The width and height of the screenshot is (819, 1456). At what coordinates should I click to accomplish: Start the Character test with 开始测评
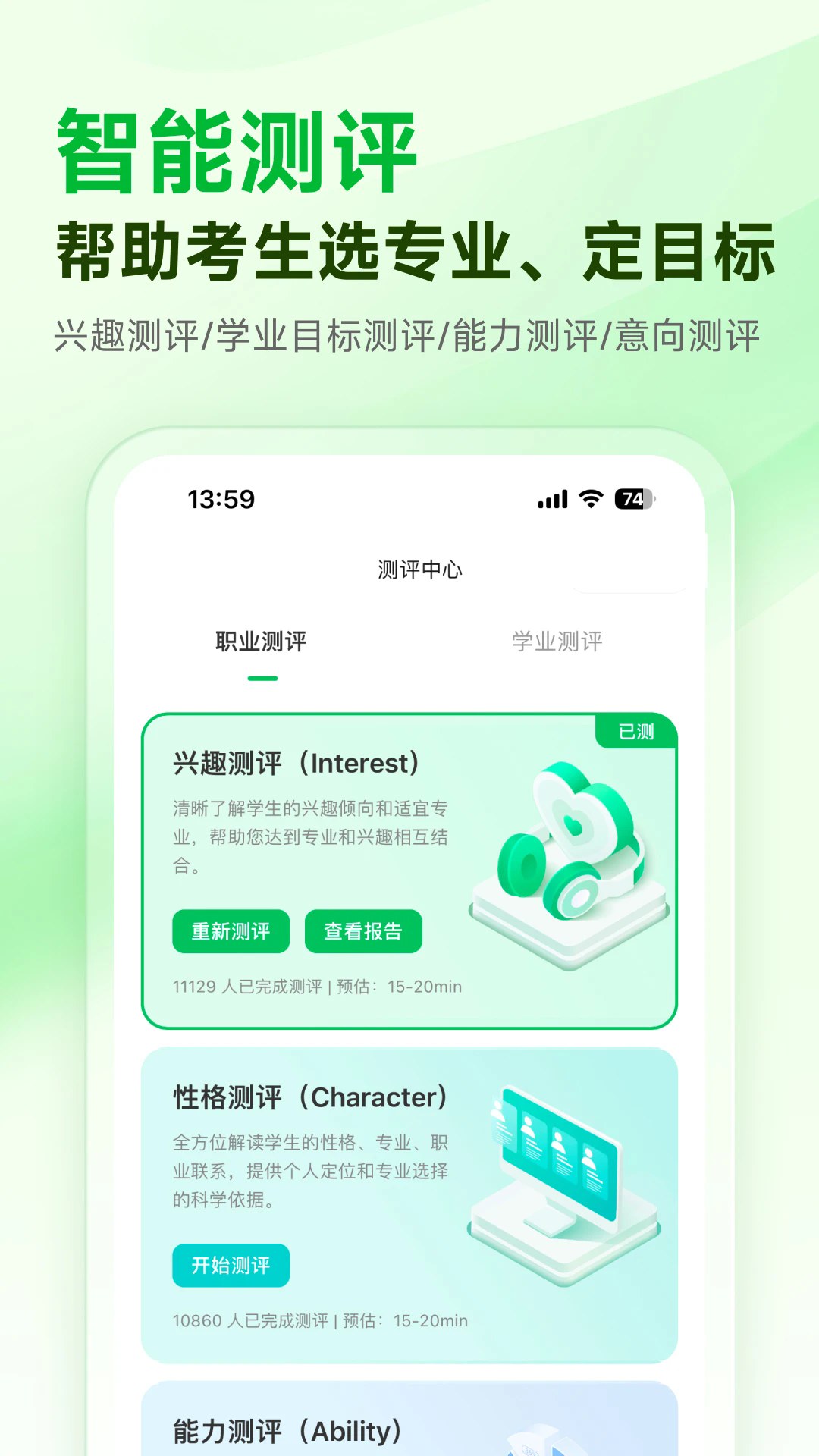[232, 1265]
